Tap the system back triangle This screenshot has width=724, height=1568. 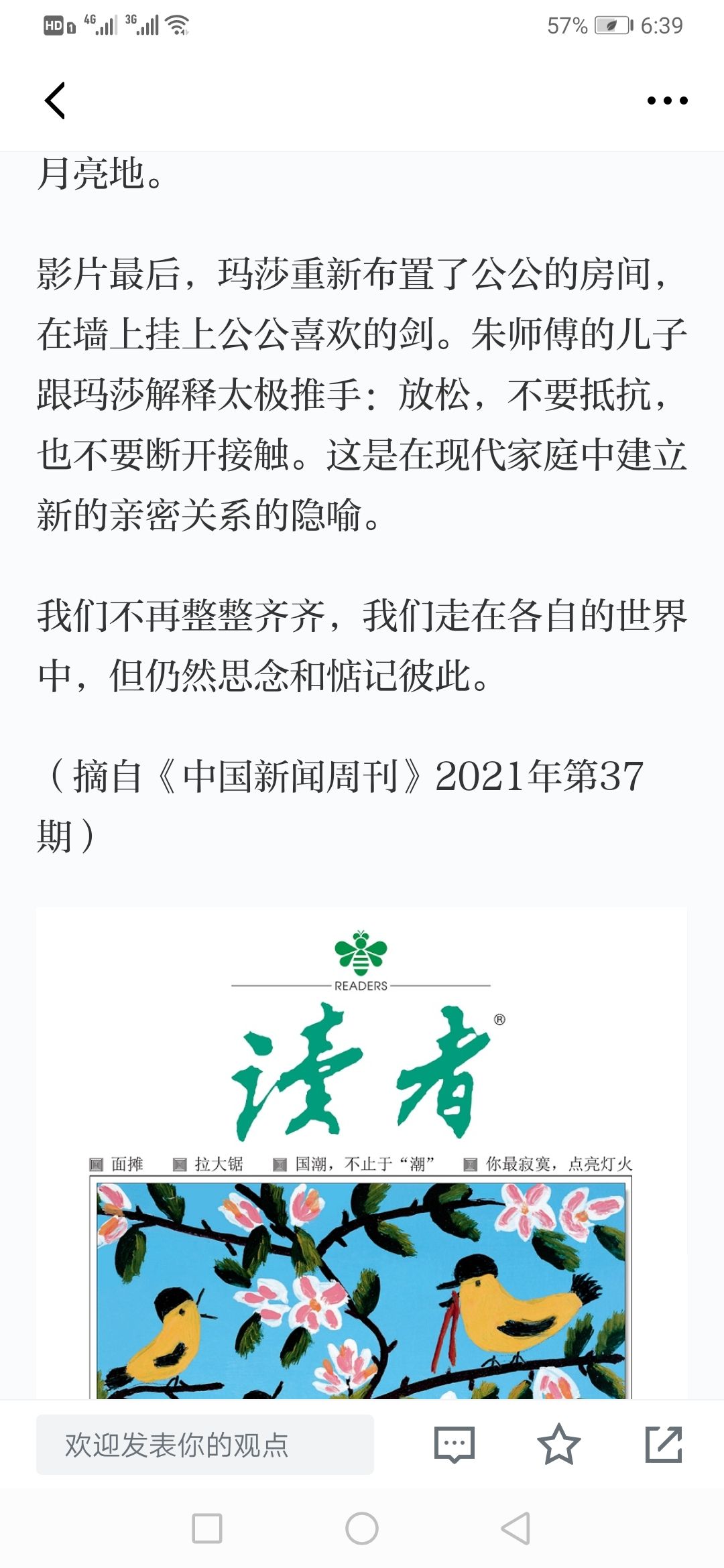click(516, 1528)
